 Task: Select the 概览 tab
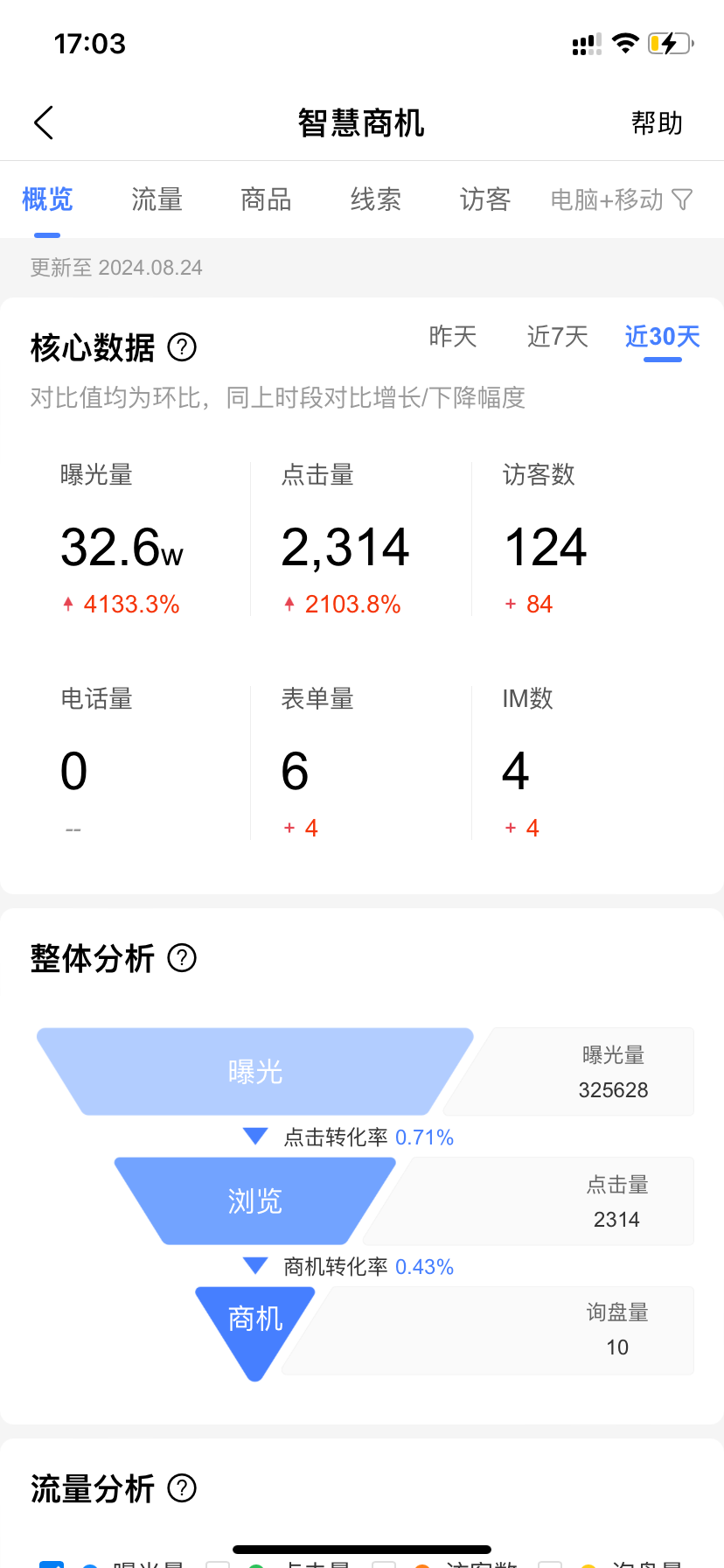click(47, 199)
